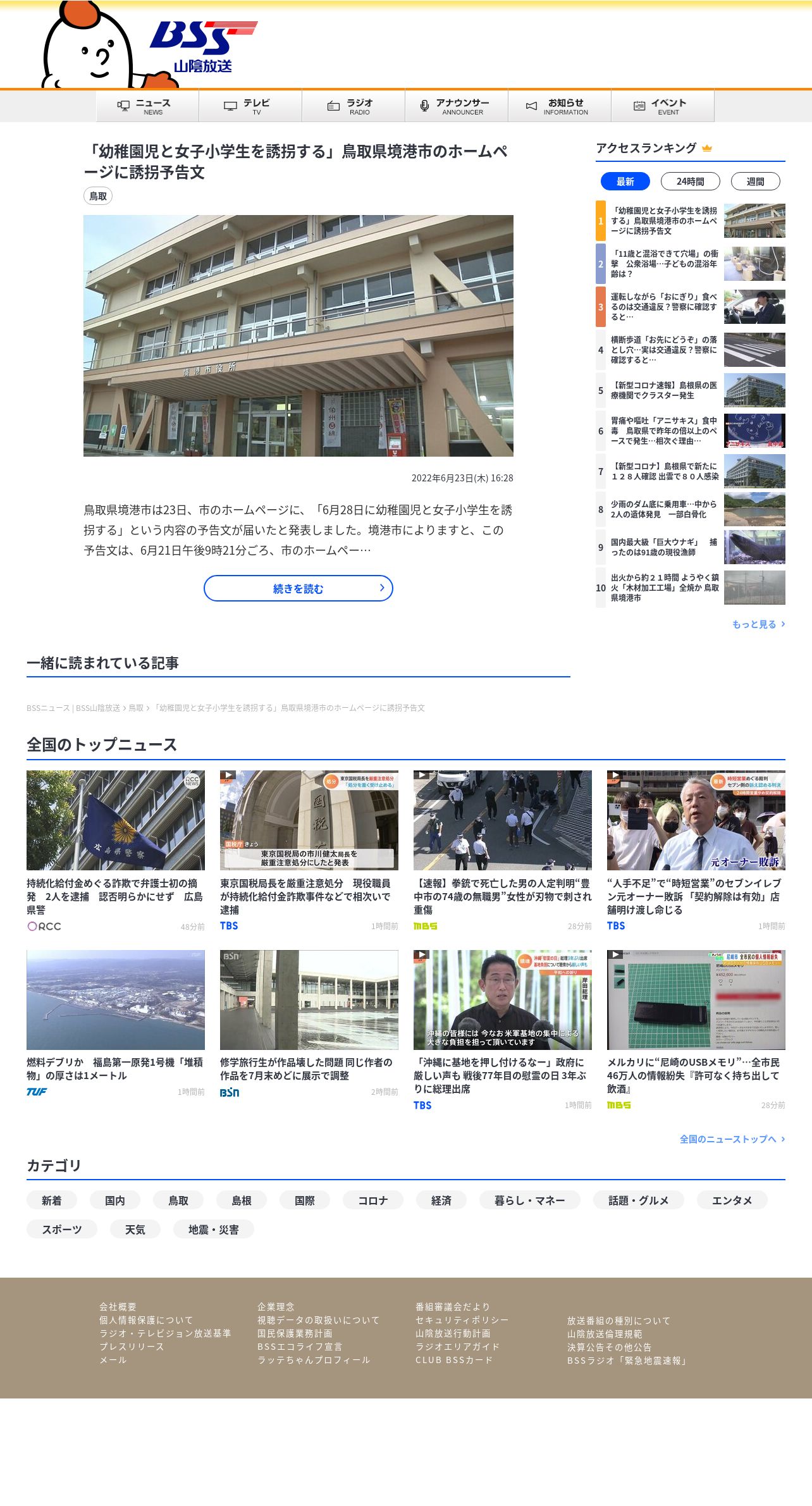This screenshot has height=1506, width=812.
Task: Switch ranking to 24時間 tab
Action: [x=691, y=182]
